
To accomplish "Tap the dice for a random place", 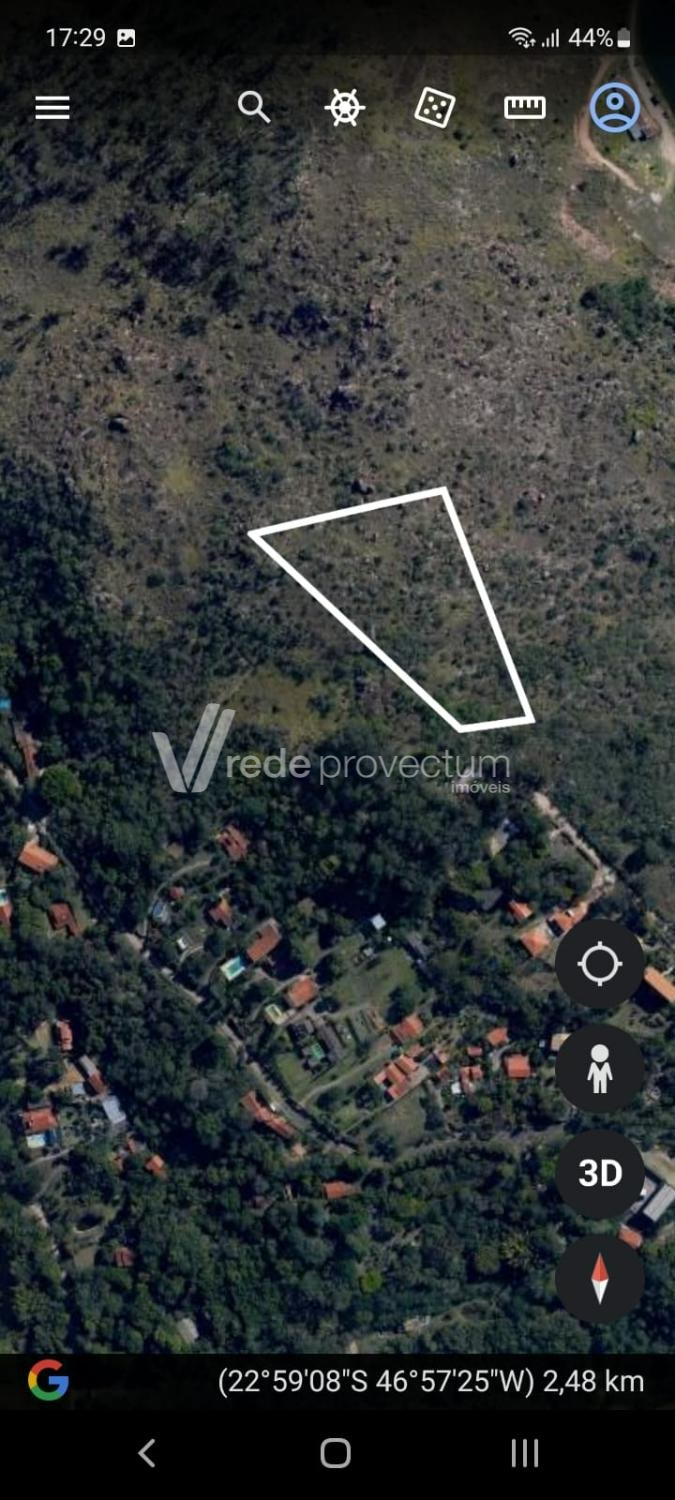I will tap(435, 108).
